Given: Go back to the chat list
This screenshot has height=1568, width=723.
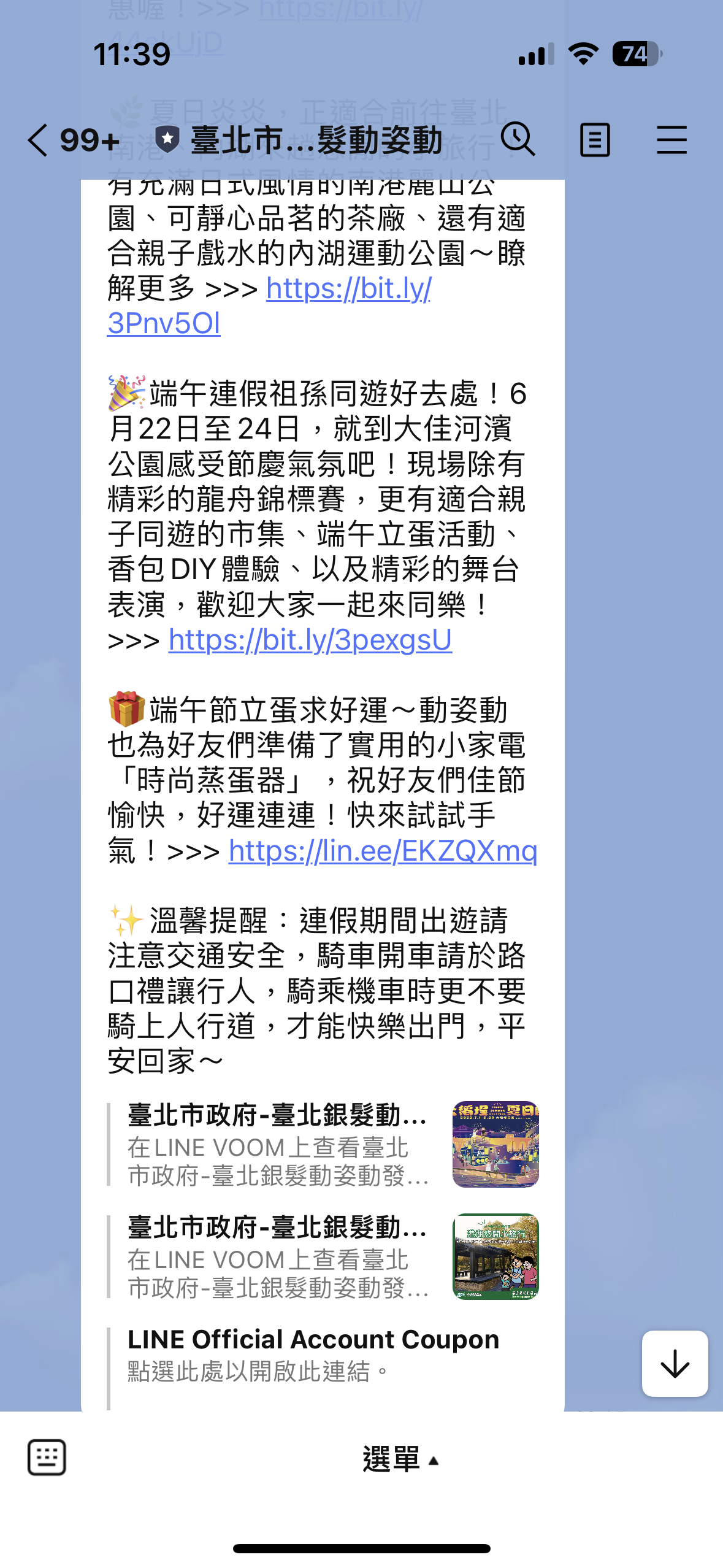Looking at the screenshot, I should tap(38, 140).
